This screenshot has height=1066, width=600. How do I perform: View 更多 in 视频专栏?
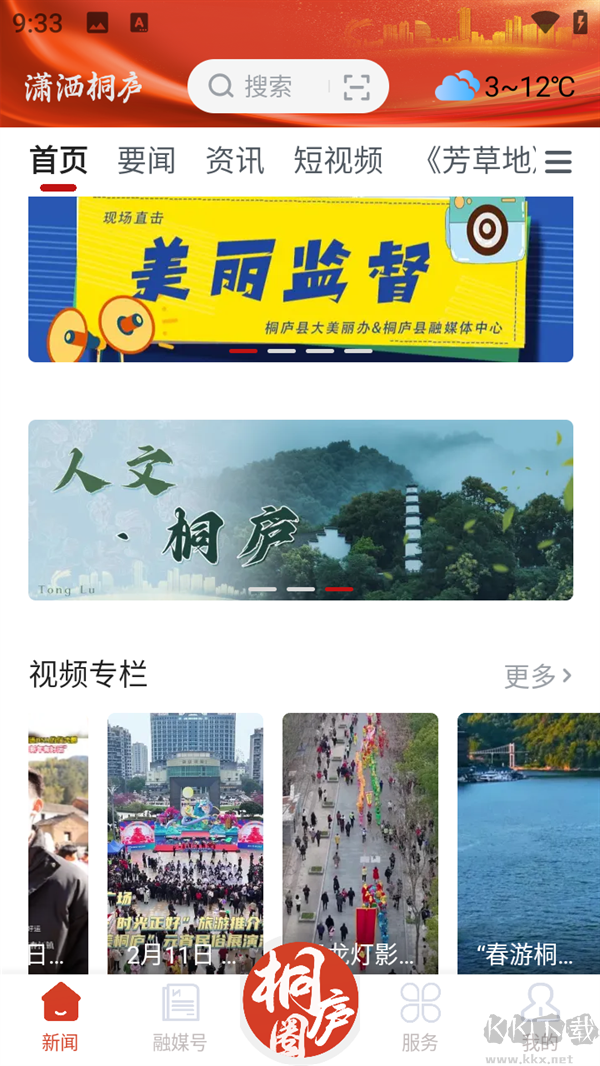537,676
